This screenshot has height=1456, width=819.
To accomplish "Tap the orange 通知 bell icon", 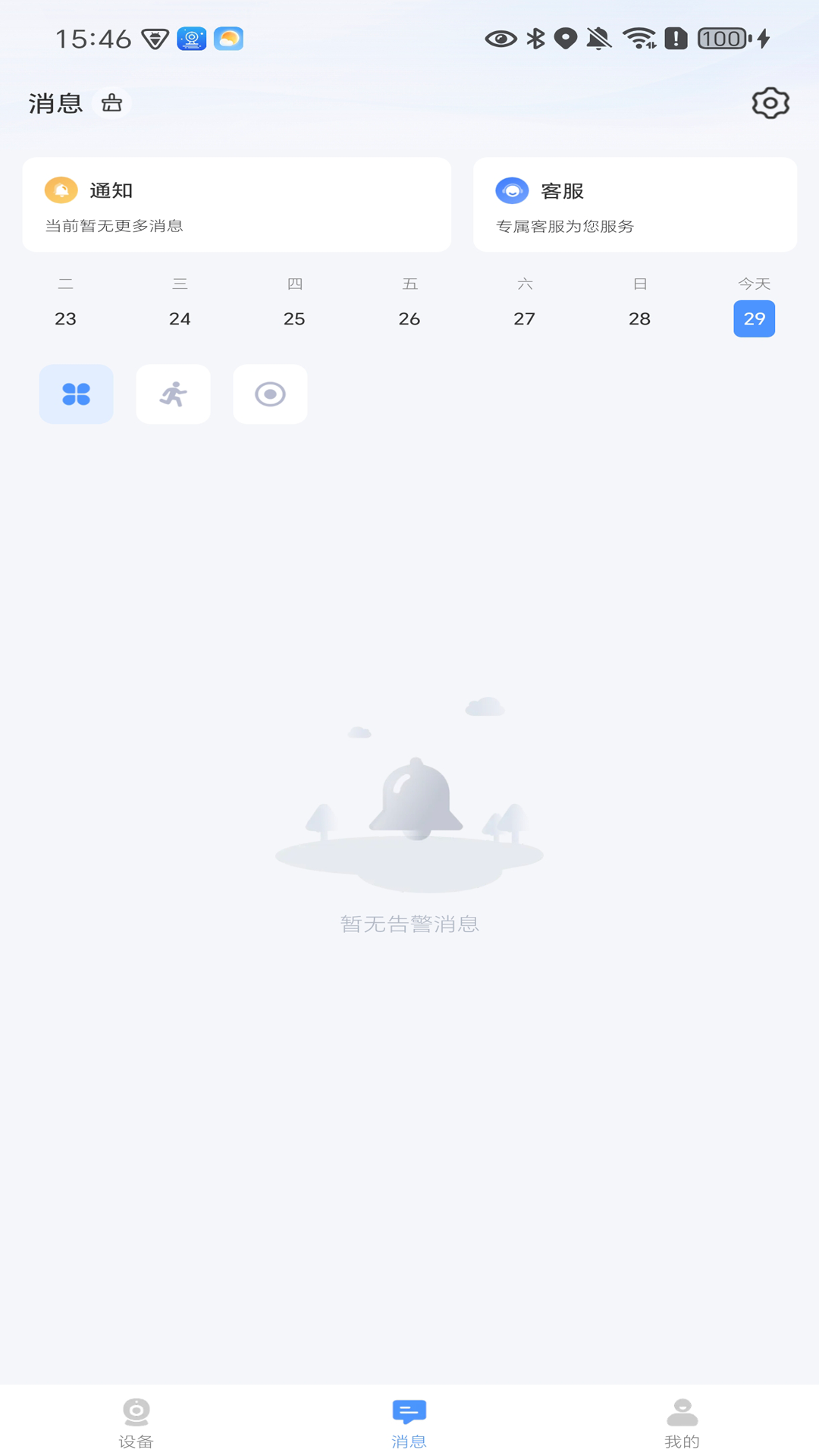I will tap(61, 190).
